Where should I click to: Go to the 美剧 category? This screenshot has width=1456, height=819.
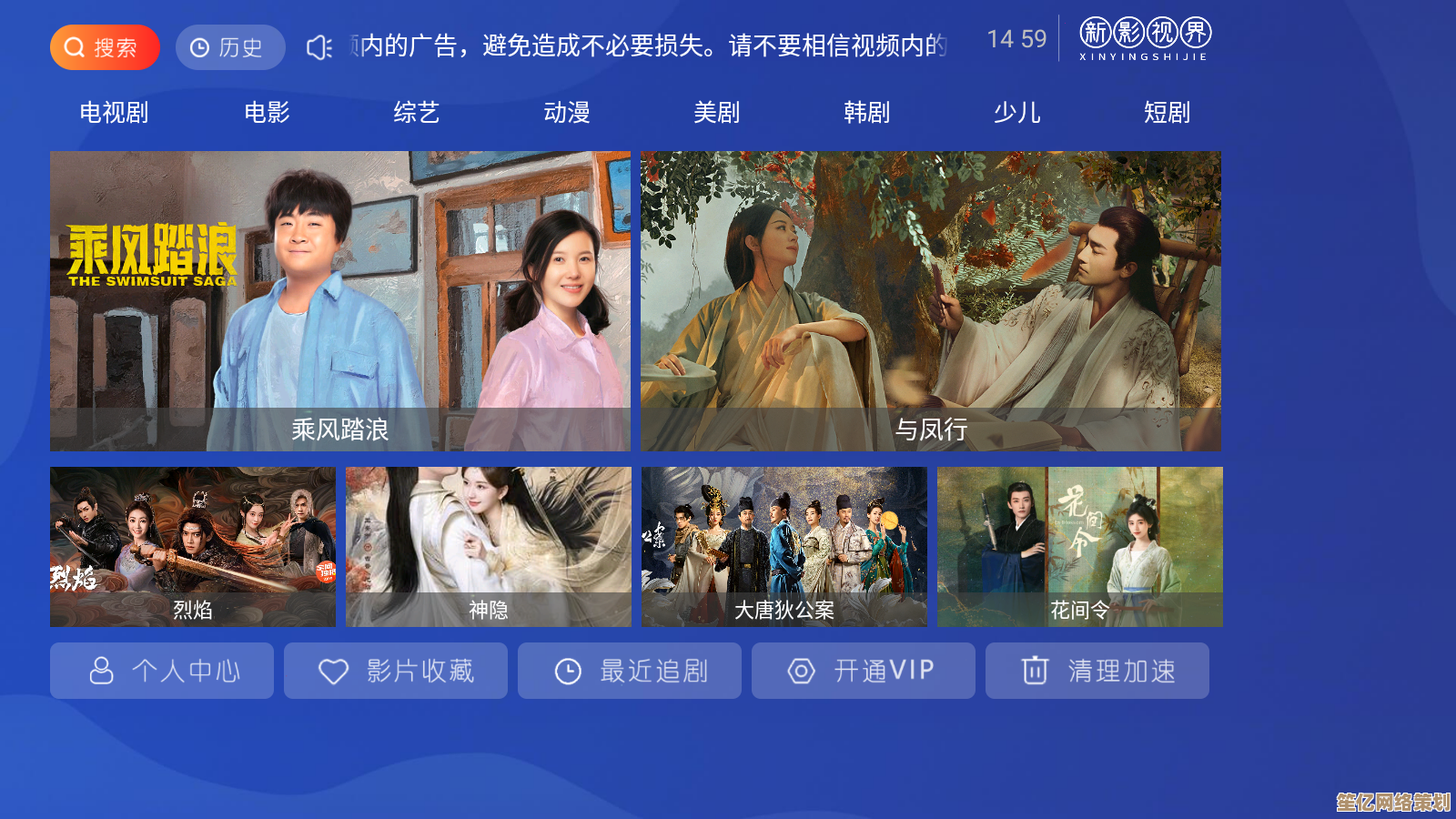pos(717,113)
